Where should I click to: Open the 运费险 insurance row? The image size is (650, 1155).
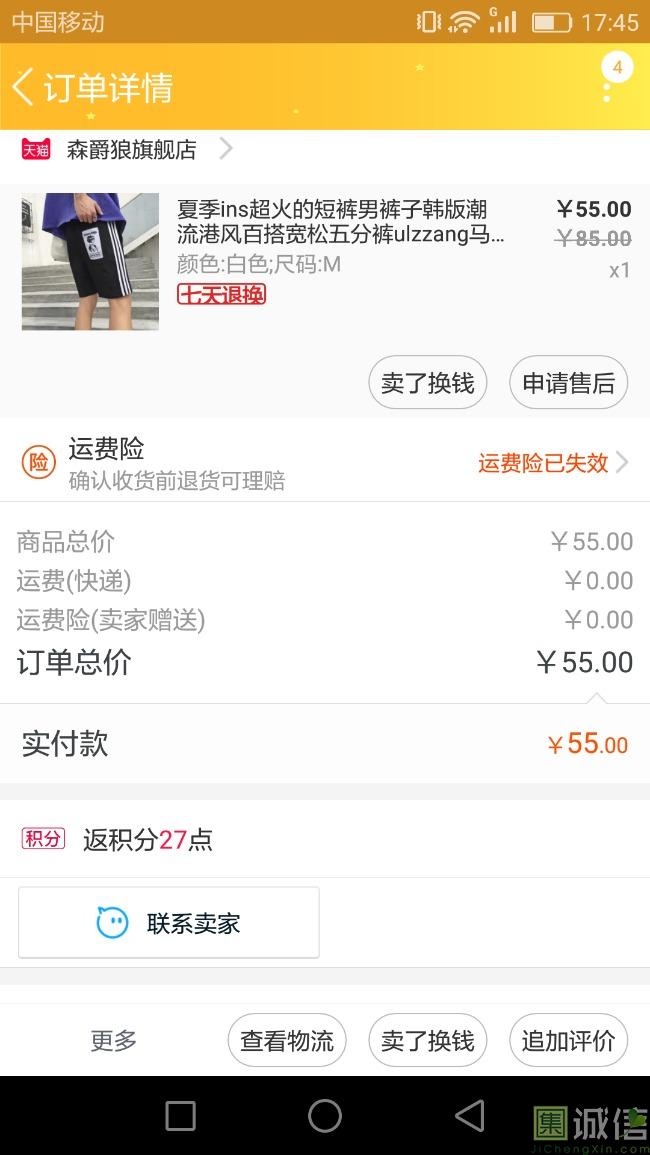(325, 463)
